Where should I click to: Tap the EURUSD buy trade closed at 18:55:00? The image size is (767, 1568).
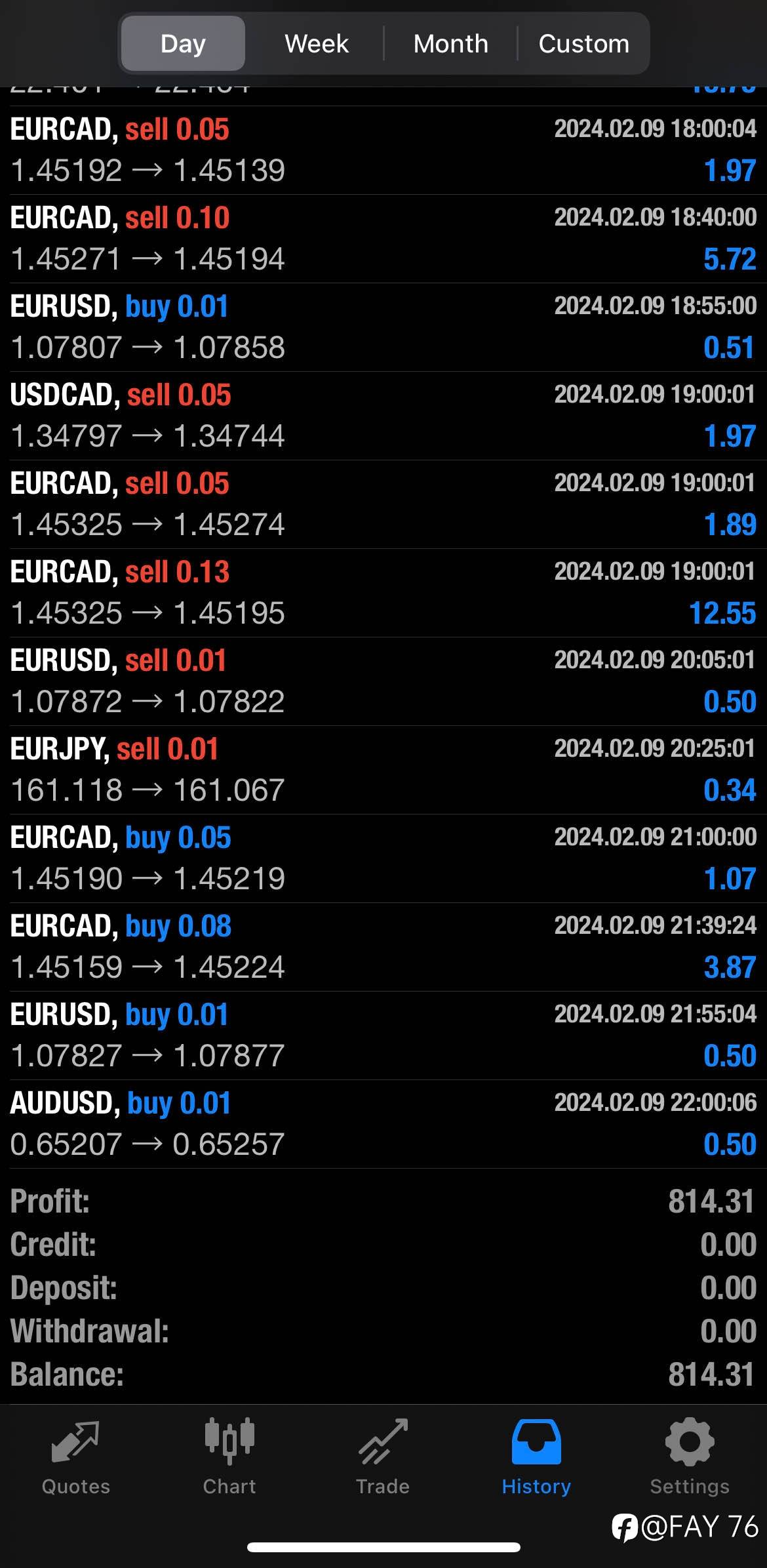coord(383,327)
